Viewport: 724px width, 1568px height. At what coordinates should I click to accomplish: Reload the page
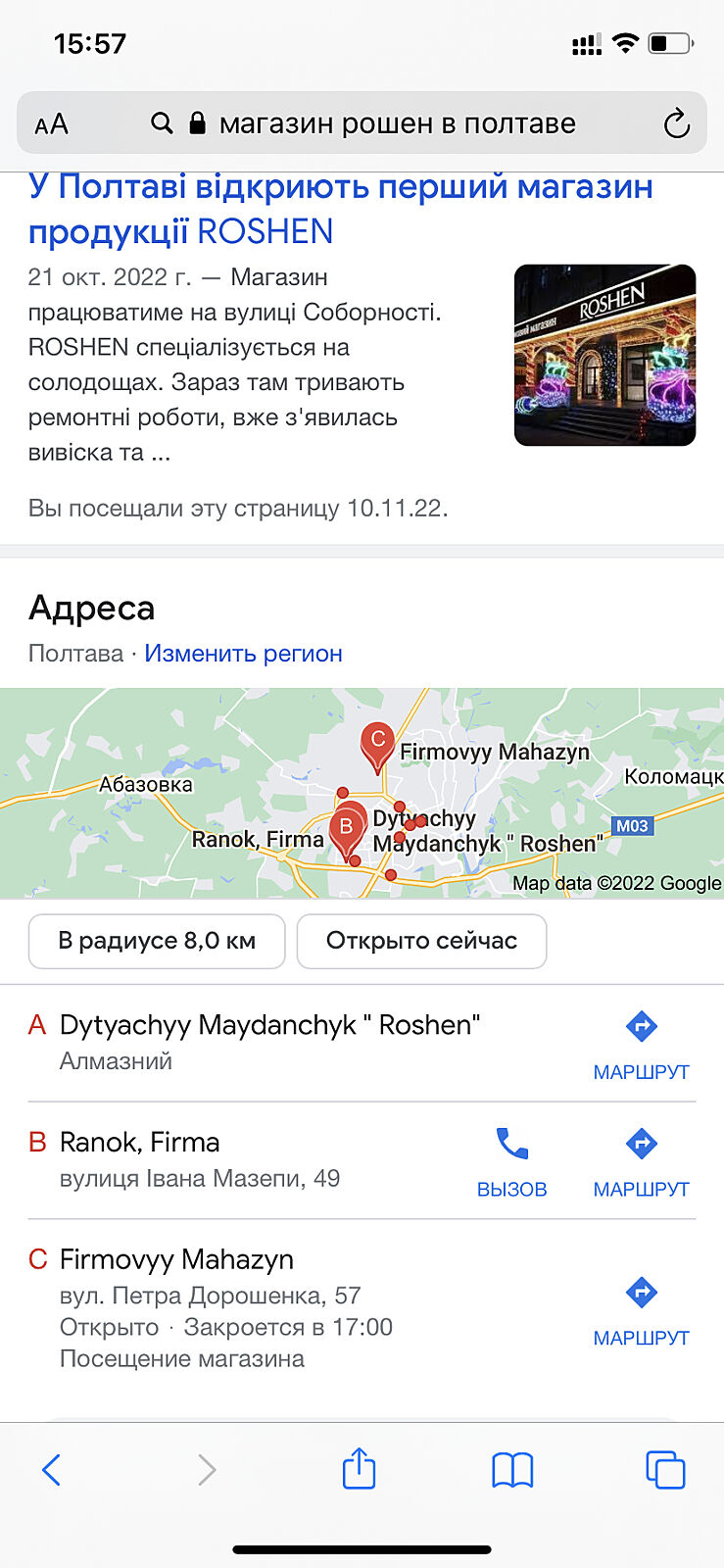676,124
